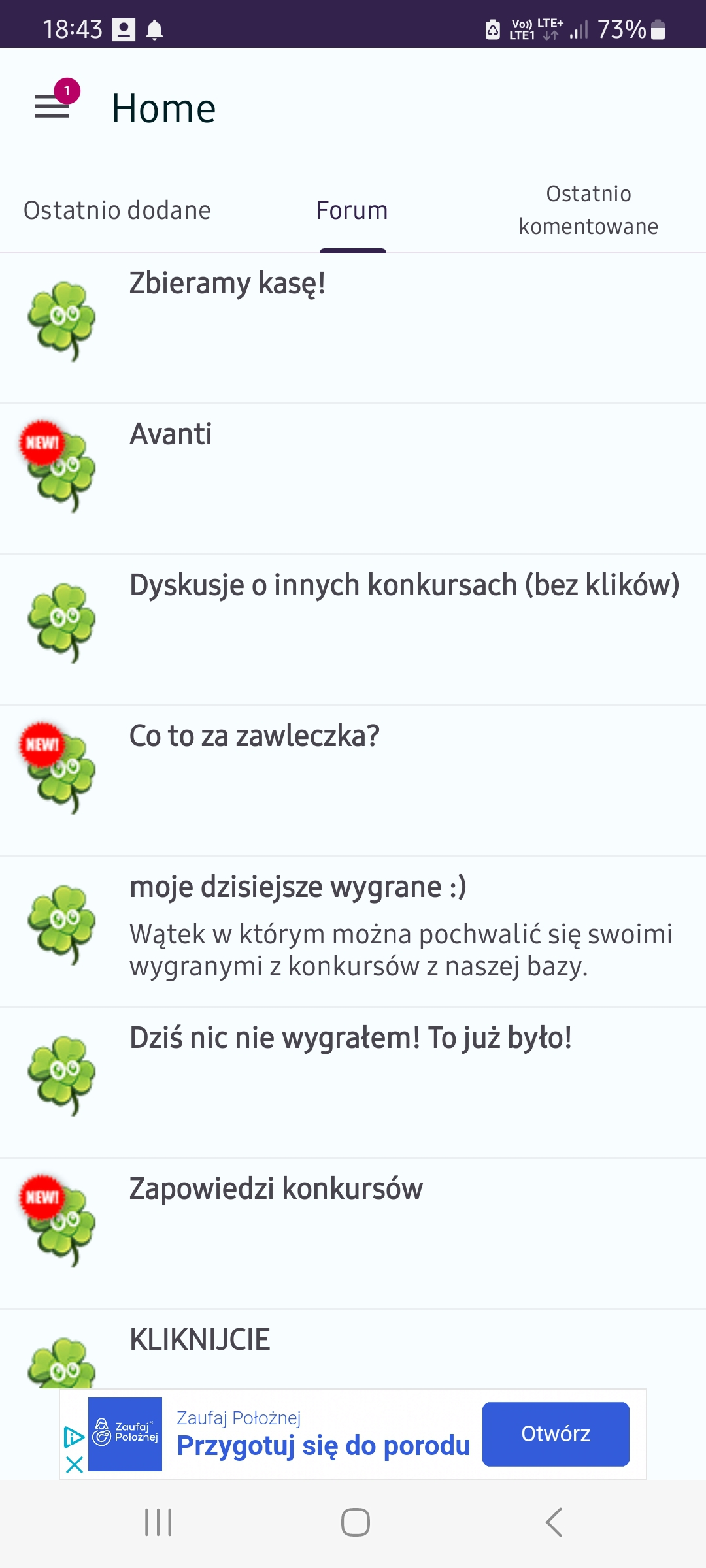Open moje dzisiejsze wygrane thread

point(353,932)
